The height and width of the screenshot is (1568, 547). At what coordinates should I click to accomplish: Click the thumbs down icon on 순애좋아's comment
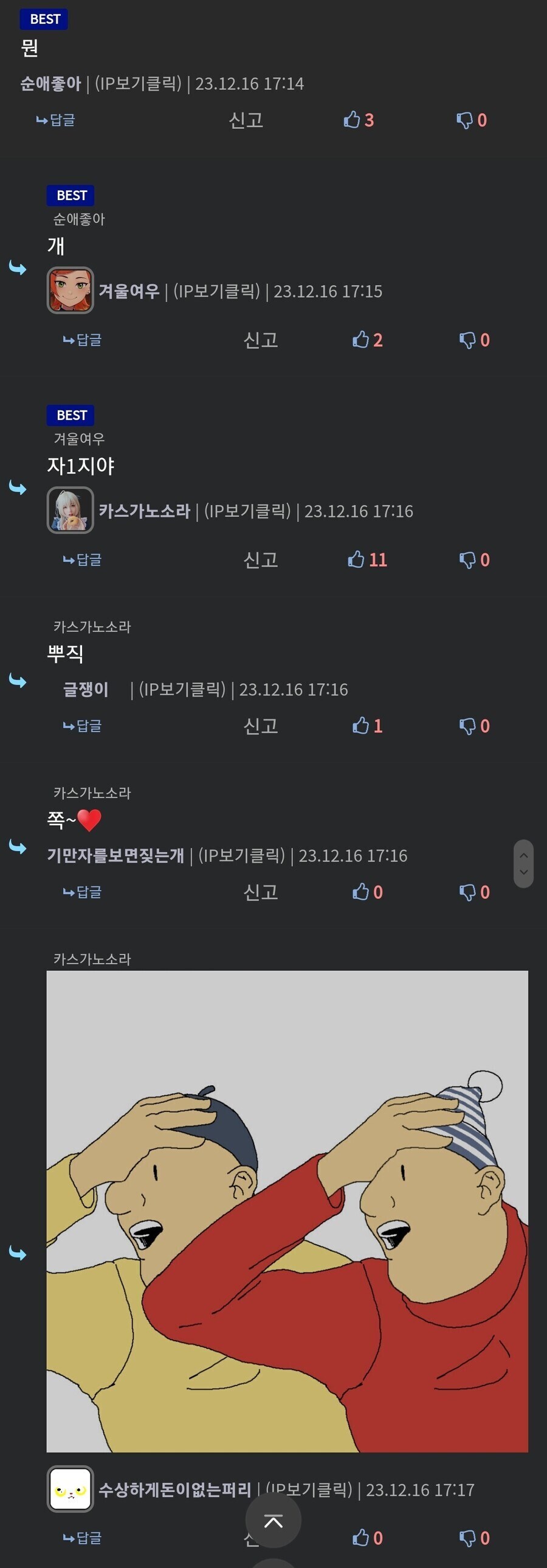pyautogui.click(x=464, y=120)
